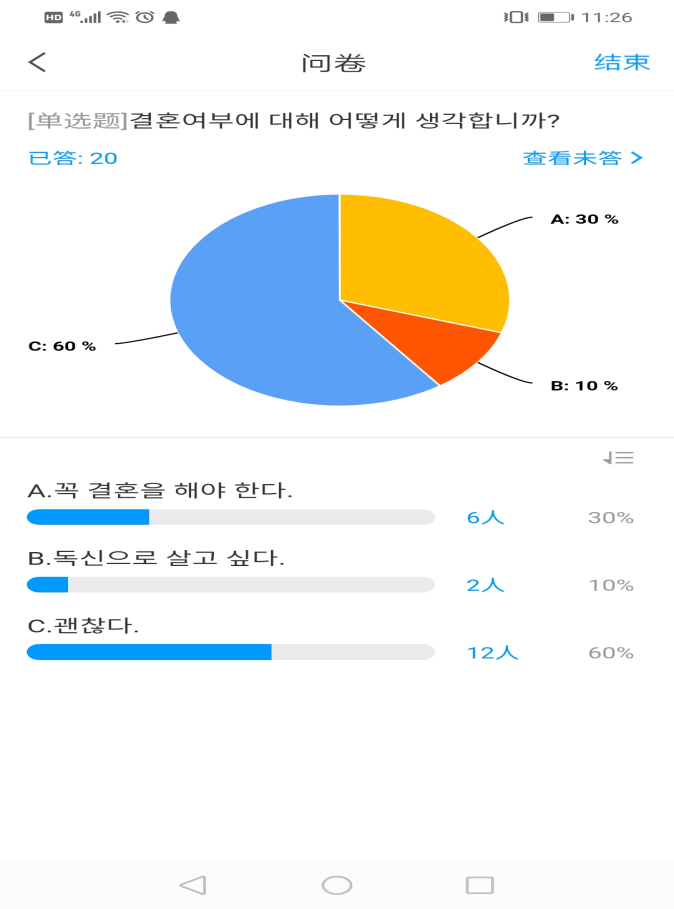This screenshot has width=674, height=909.
Task: Open respondents for option C with 12人
Action: pyautogui.click(x=493, y=653)
